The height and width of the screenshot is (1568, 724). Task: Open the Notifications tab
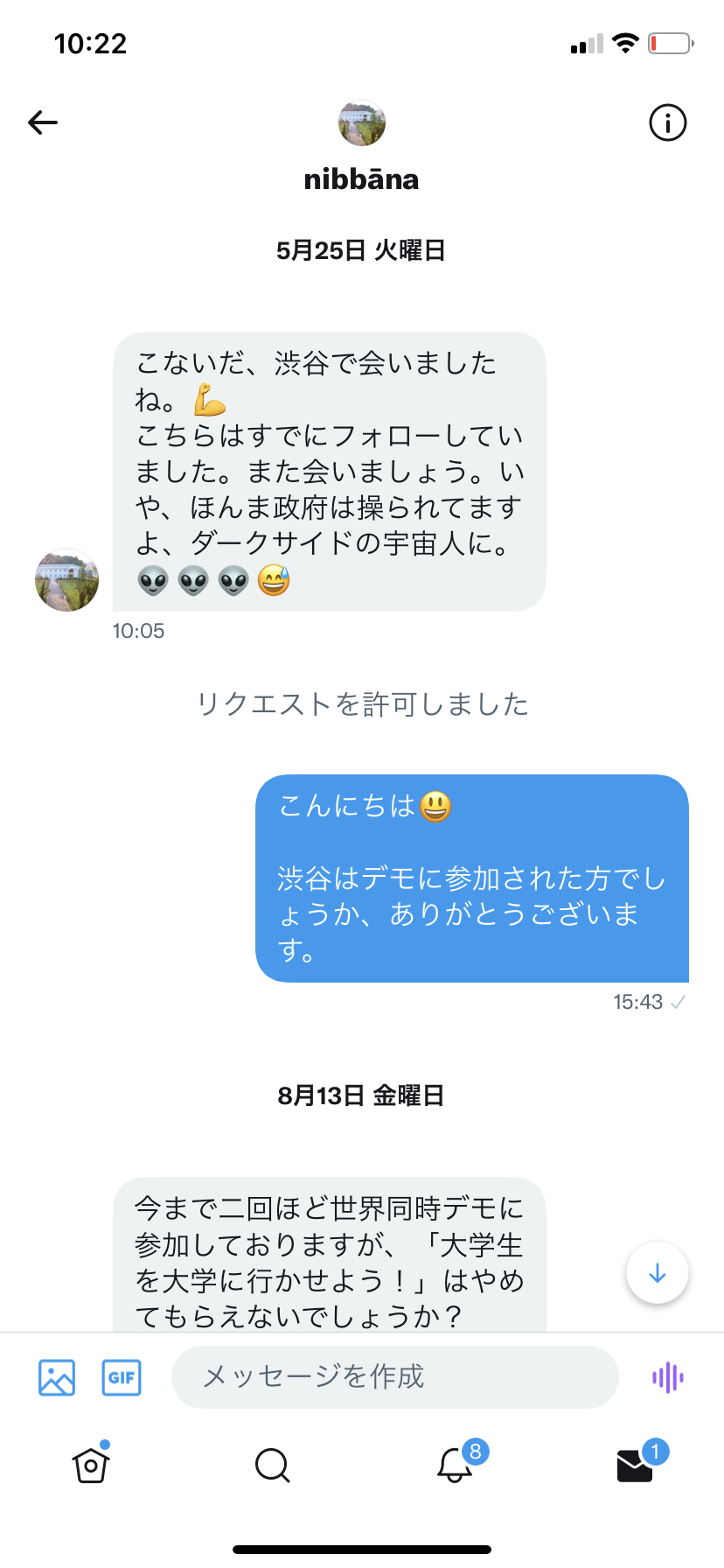tap(455, 1465)
